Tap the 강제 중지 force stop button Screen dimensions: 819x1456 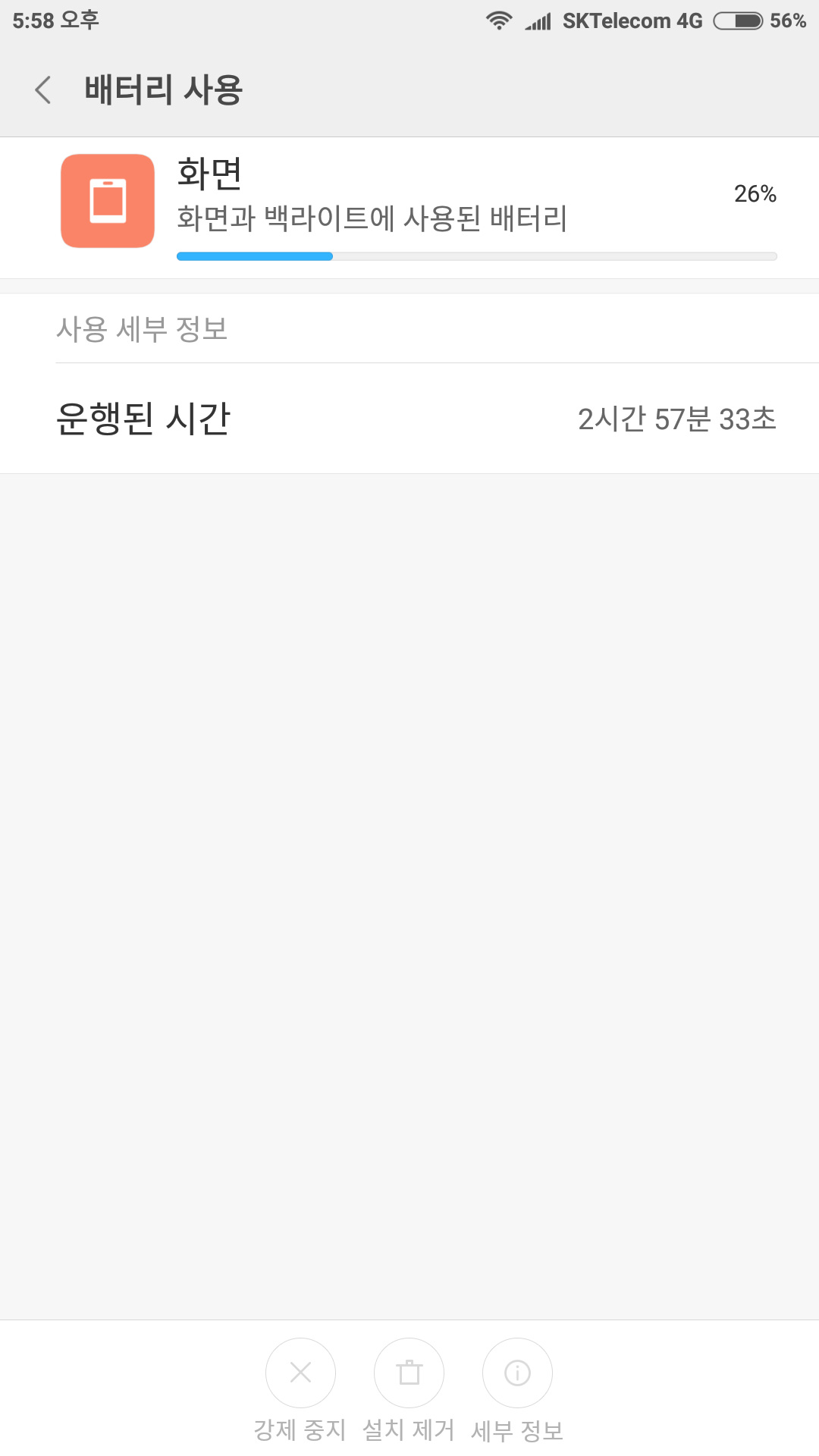[x=300, y=1373]
